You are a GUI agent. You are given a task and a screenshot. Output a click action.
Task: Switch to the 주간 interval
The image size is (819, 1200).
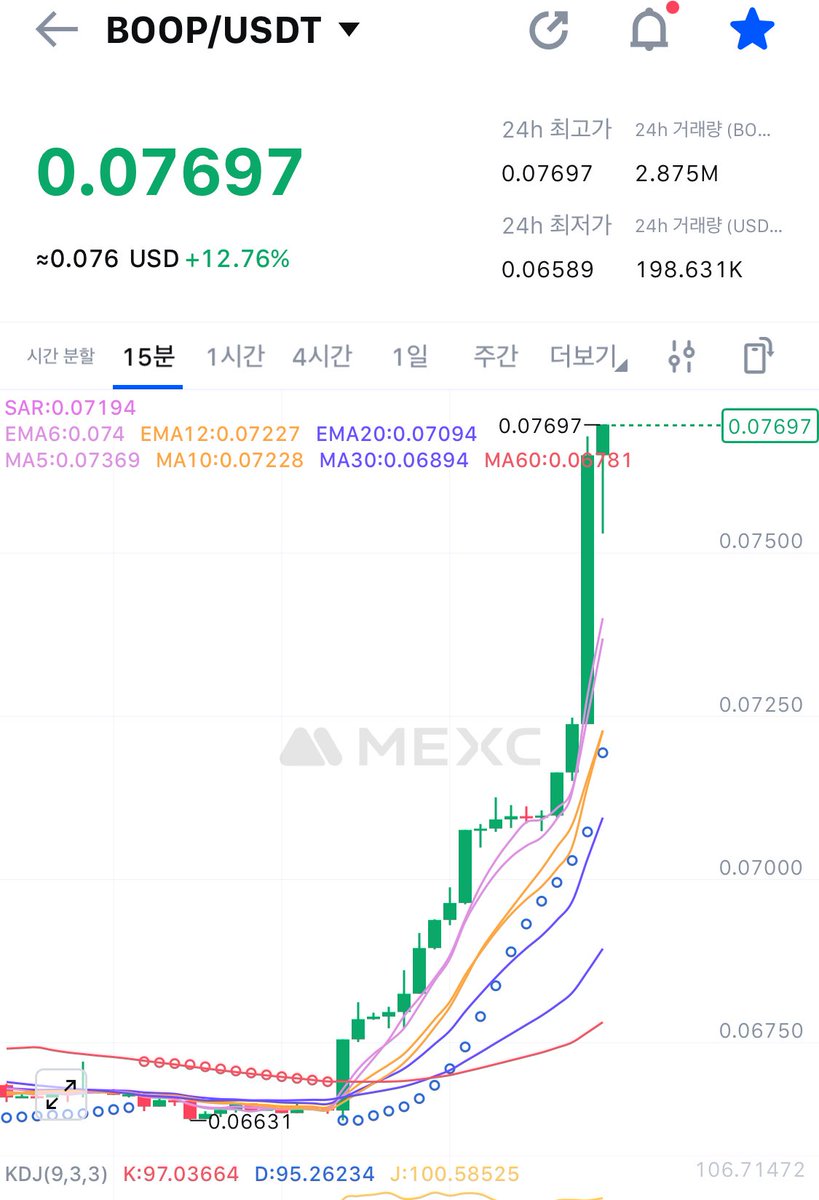[x=495, y=356]
